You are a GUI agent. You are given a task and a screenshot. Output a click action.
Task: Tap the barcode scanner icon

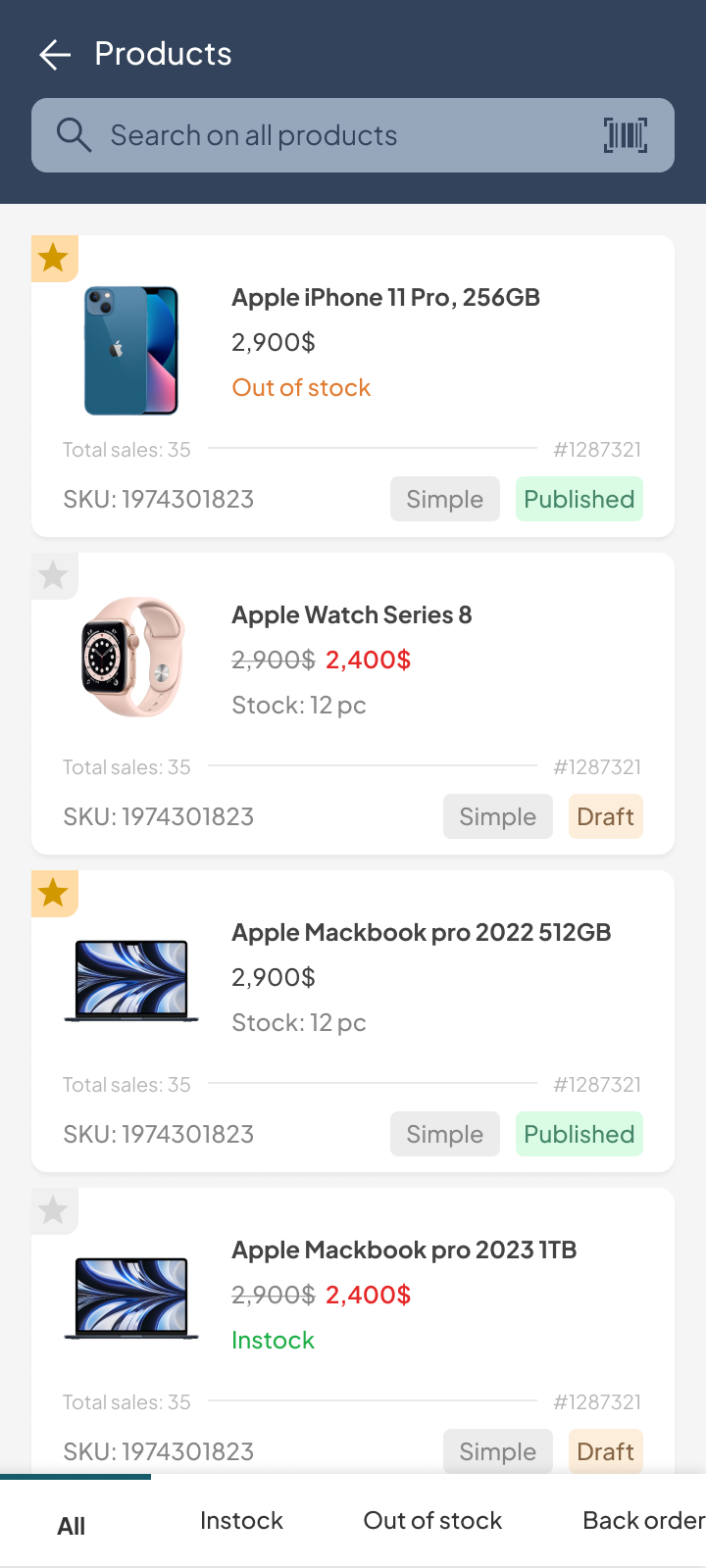[x=626, y=135]
